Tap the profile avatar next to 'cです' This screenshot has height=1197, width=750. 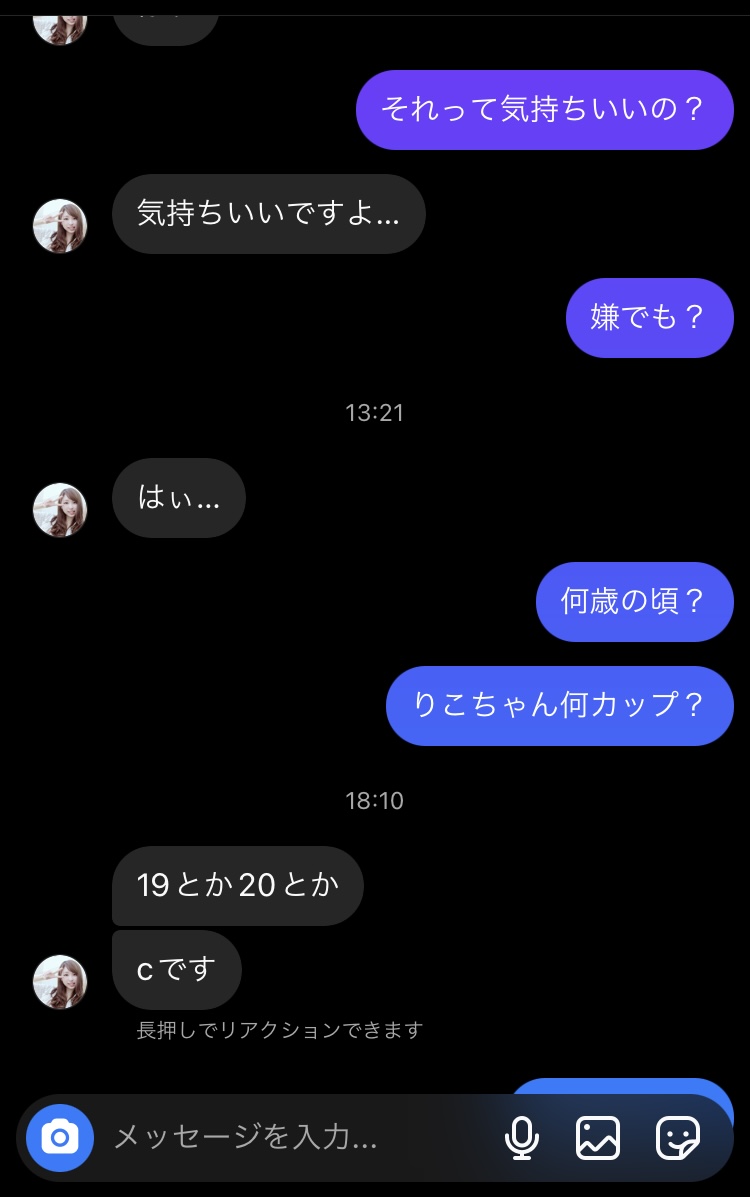(x=60, y=982)
